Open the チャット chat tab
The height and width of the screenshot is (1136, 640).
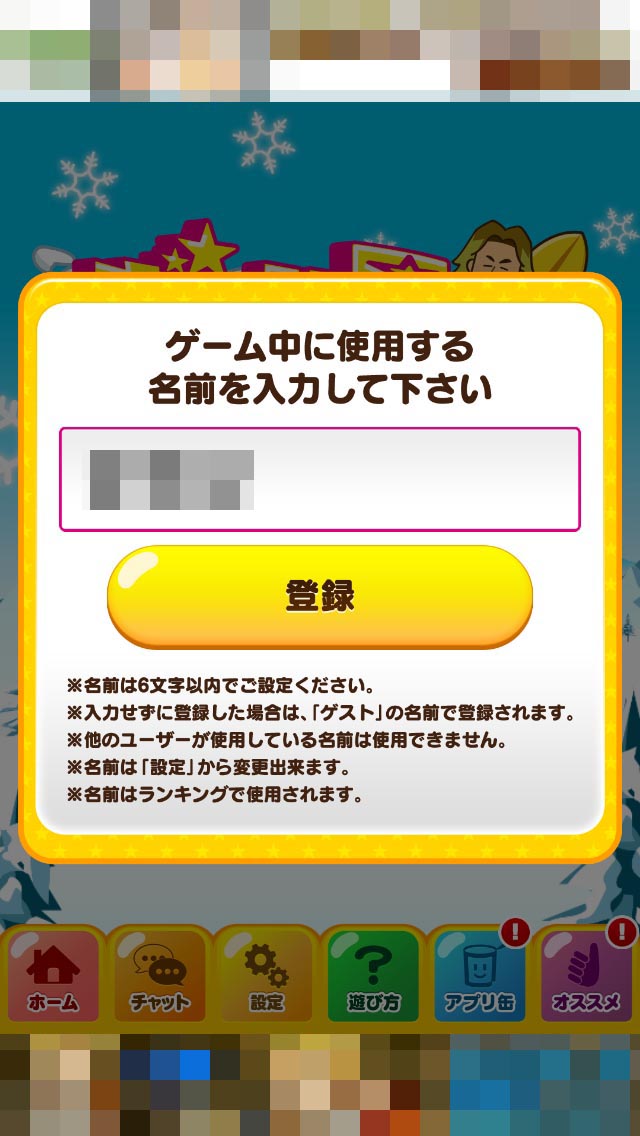point(159,977)
